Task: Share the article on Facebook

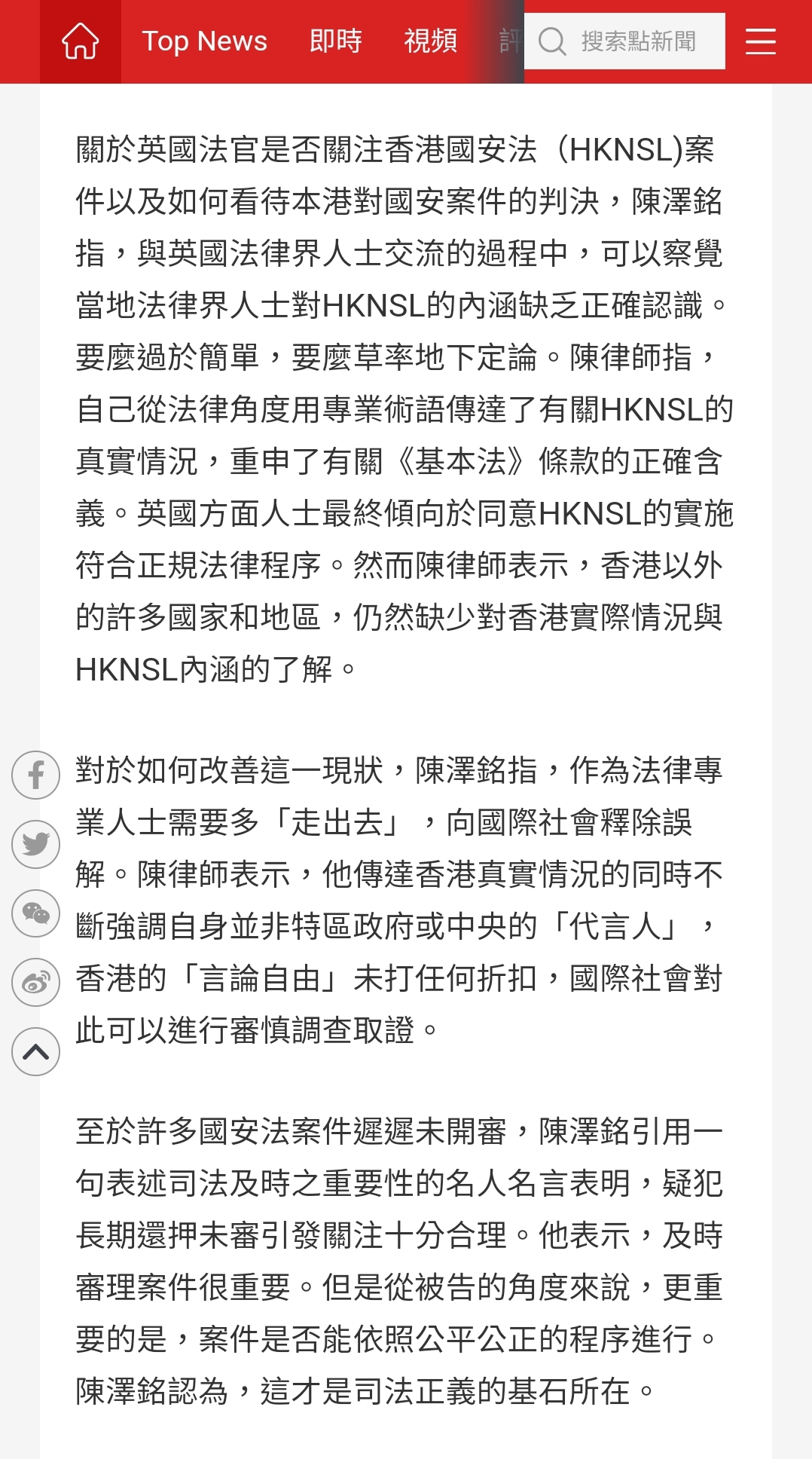Action: [35, 775]
